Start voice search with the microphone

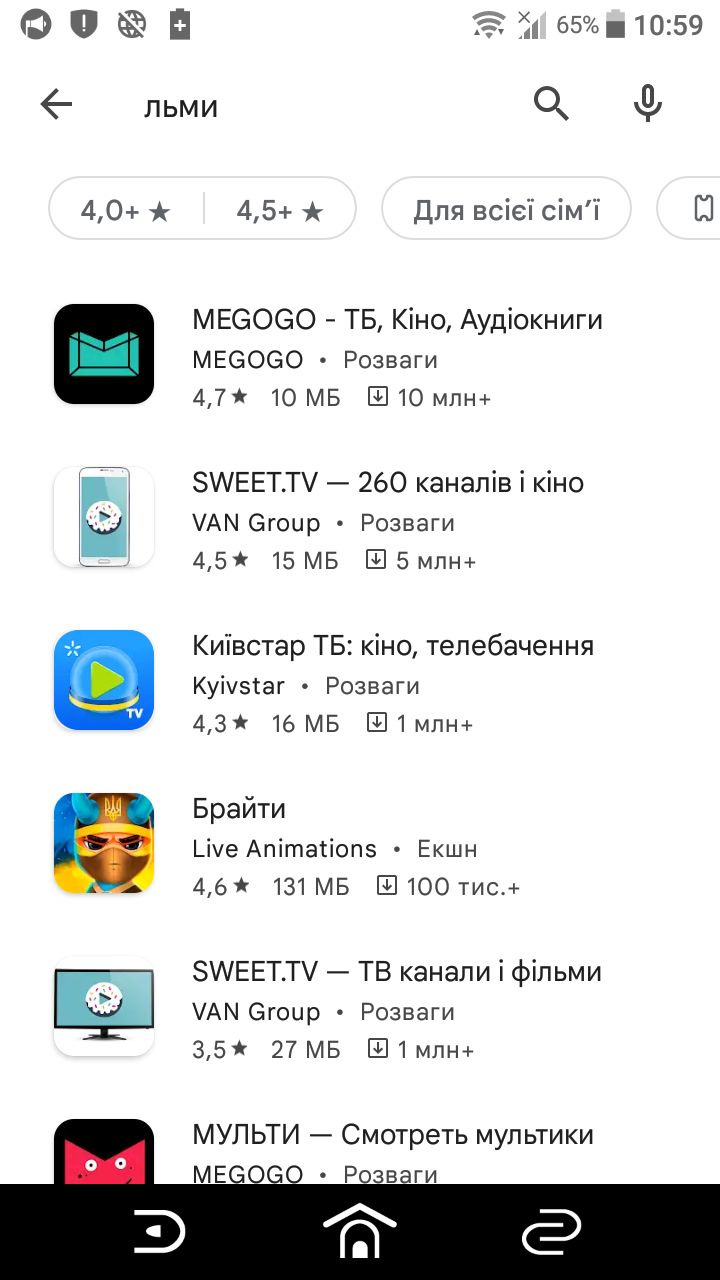tap(648, 103)
